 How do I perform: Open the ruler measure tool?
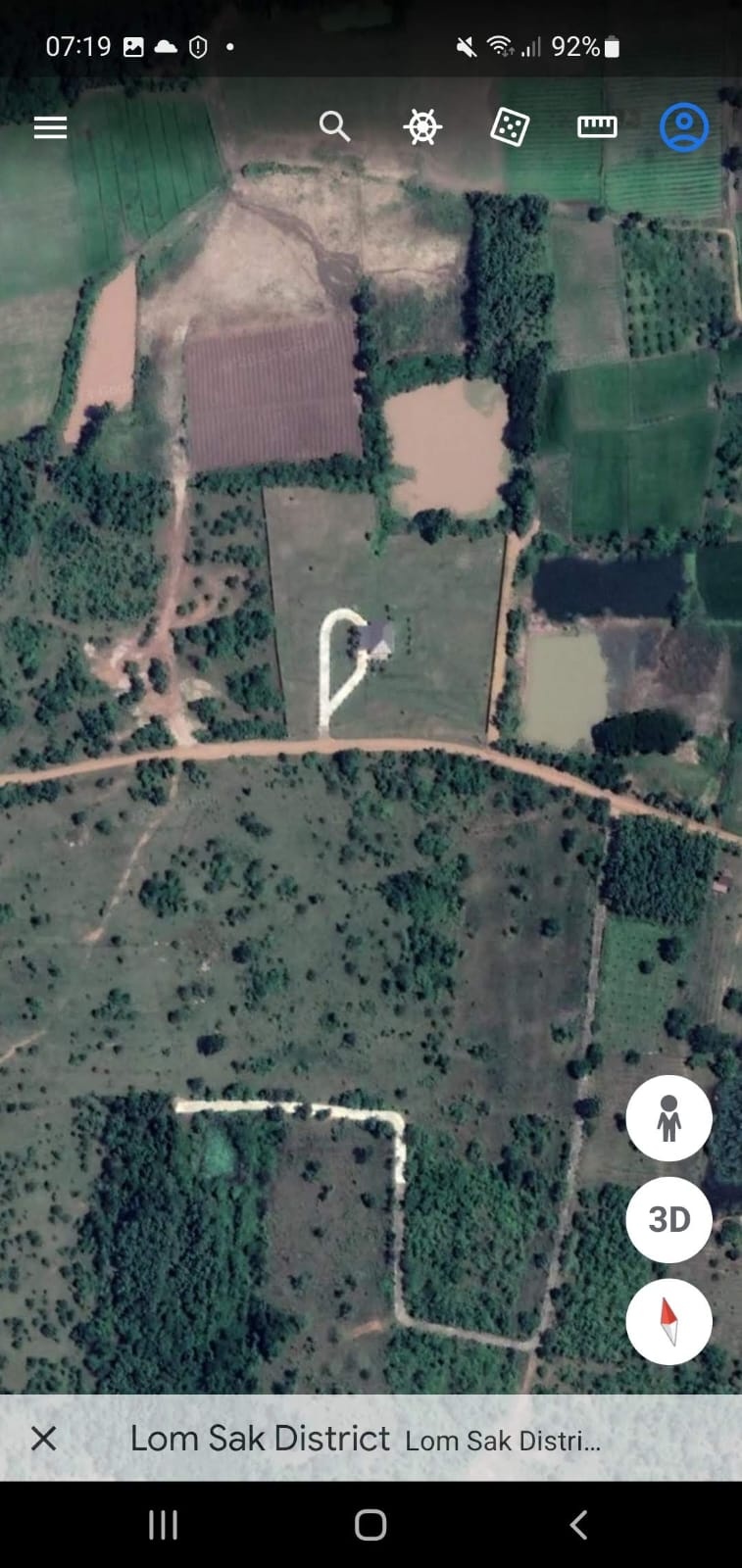click(597, 126)
